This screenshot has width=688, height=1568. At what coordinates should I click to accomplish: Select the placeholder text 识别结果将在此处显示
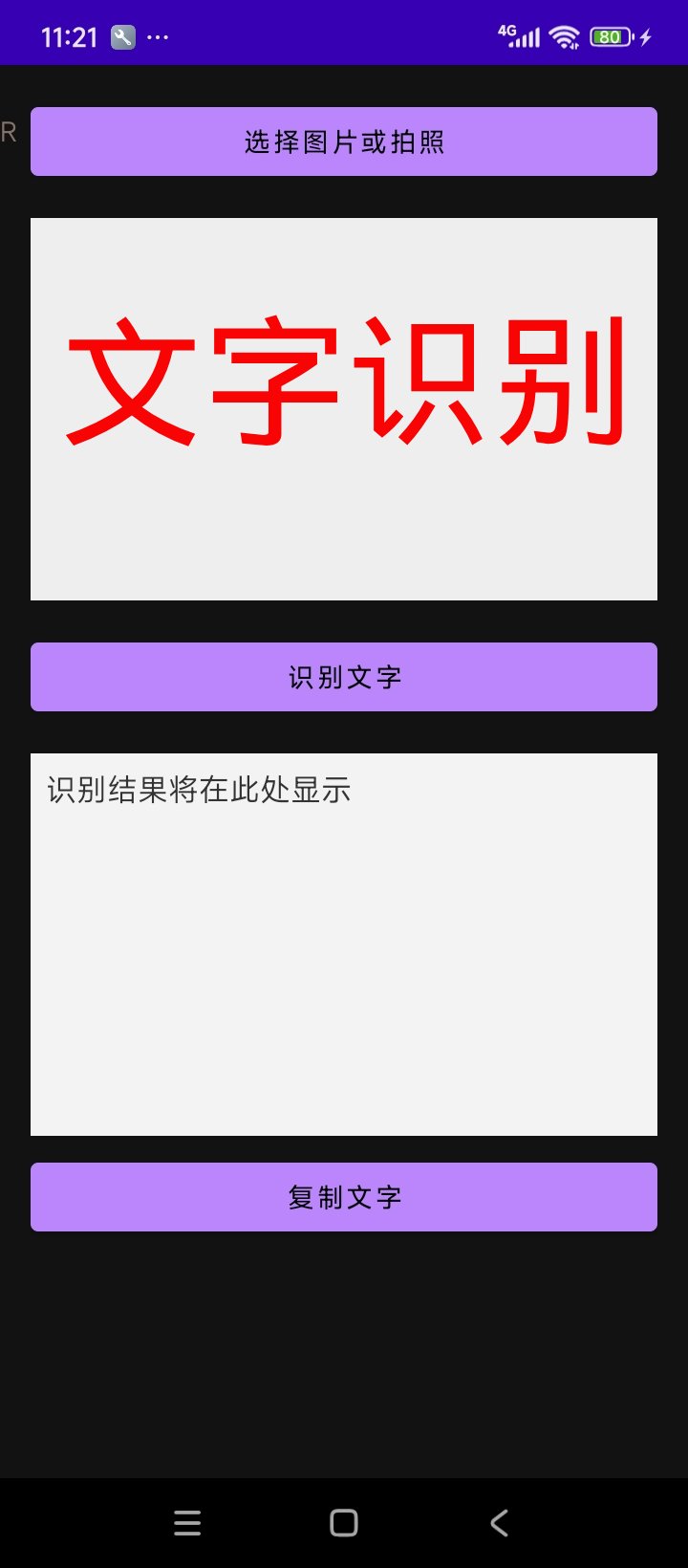tap(199, 790)
